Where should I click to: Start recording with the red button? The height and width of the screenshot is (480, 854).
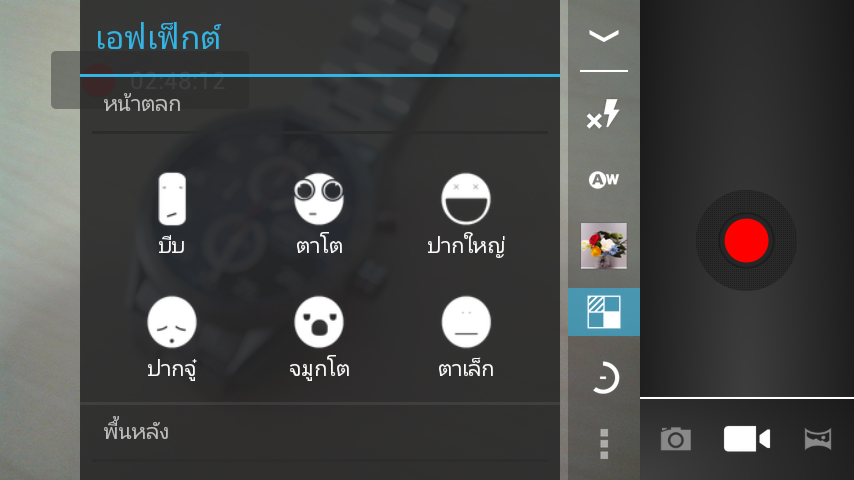[x=746, y=241]
